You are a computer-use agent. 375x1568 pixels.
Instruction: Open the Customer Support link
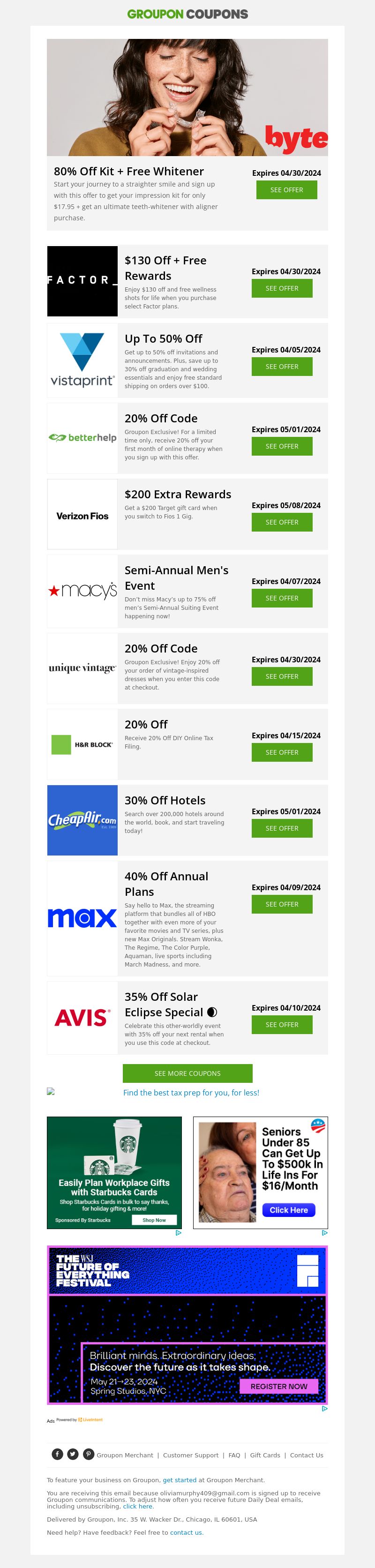tap(190, 1455)
